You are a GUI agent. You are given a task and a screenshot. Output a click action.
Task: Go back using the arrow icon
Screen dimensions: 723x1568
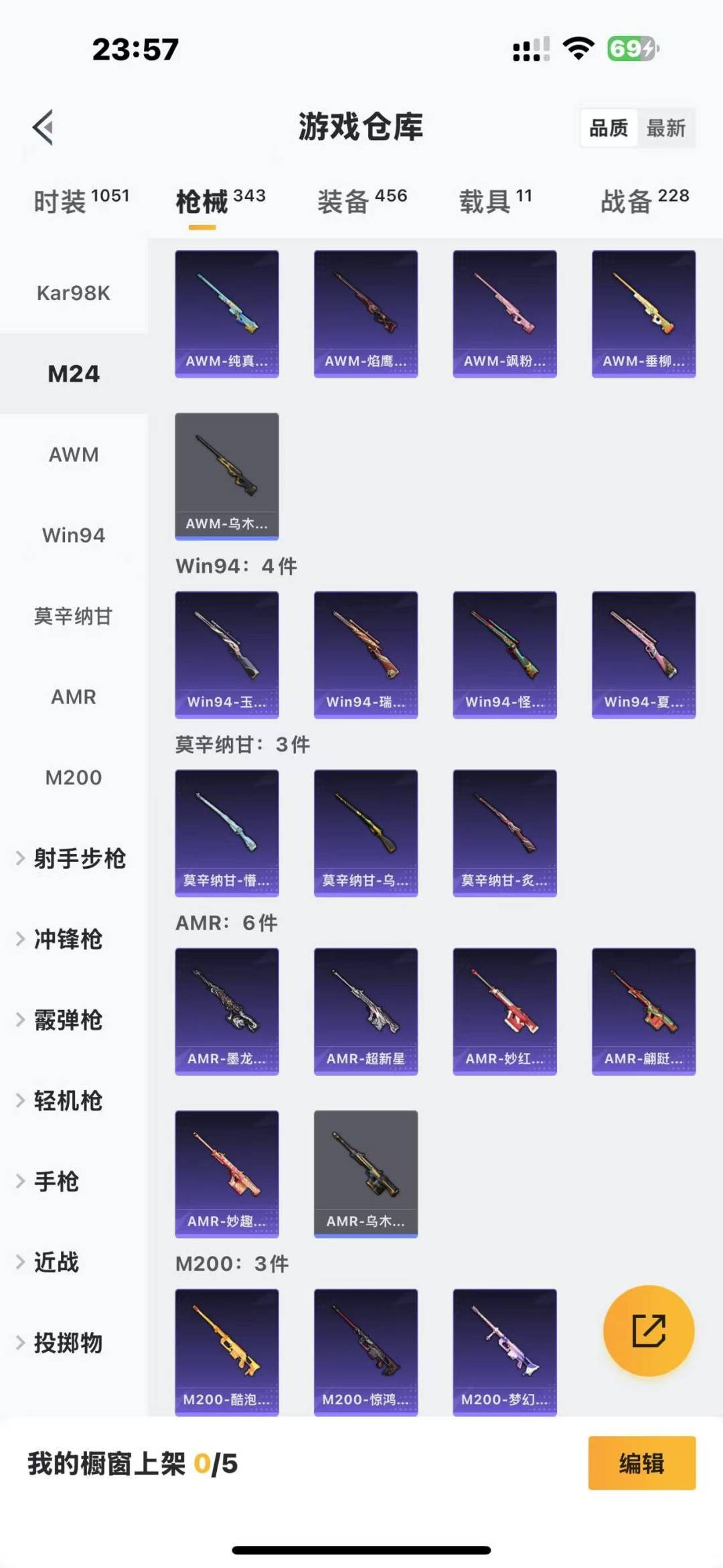[x=44, y=127]
